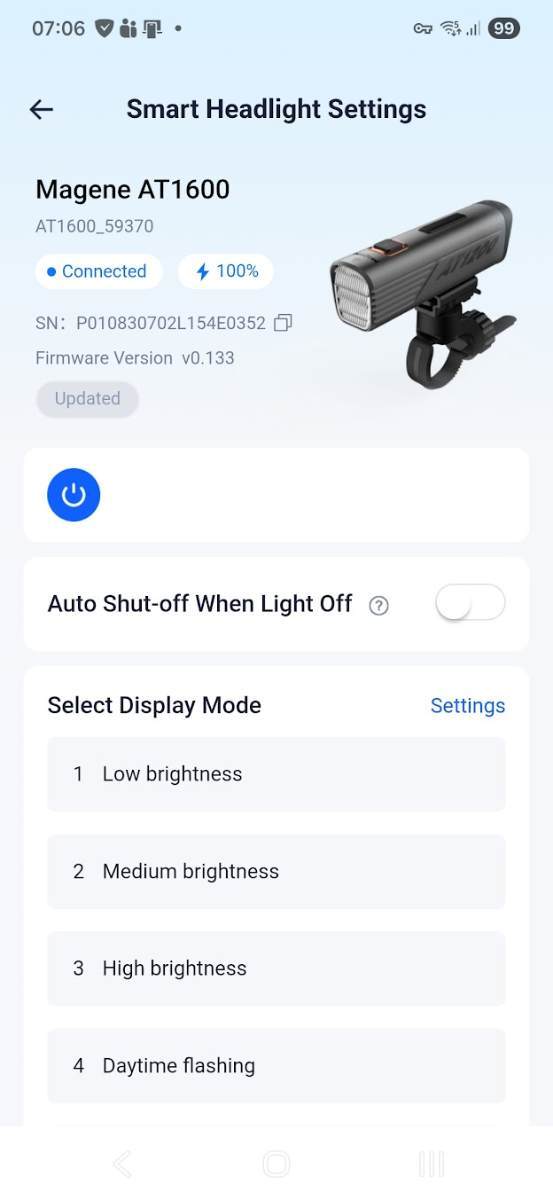This screenshot has height=1200, width=553.
Task: Open help for Auto Shut-off When Light Off
Action: 379,605
